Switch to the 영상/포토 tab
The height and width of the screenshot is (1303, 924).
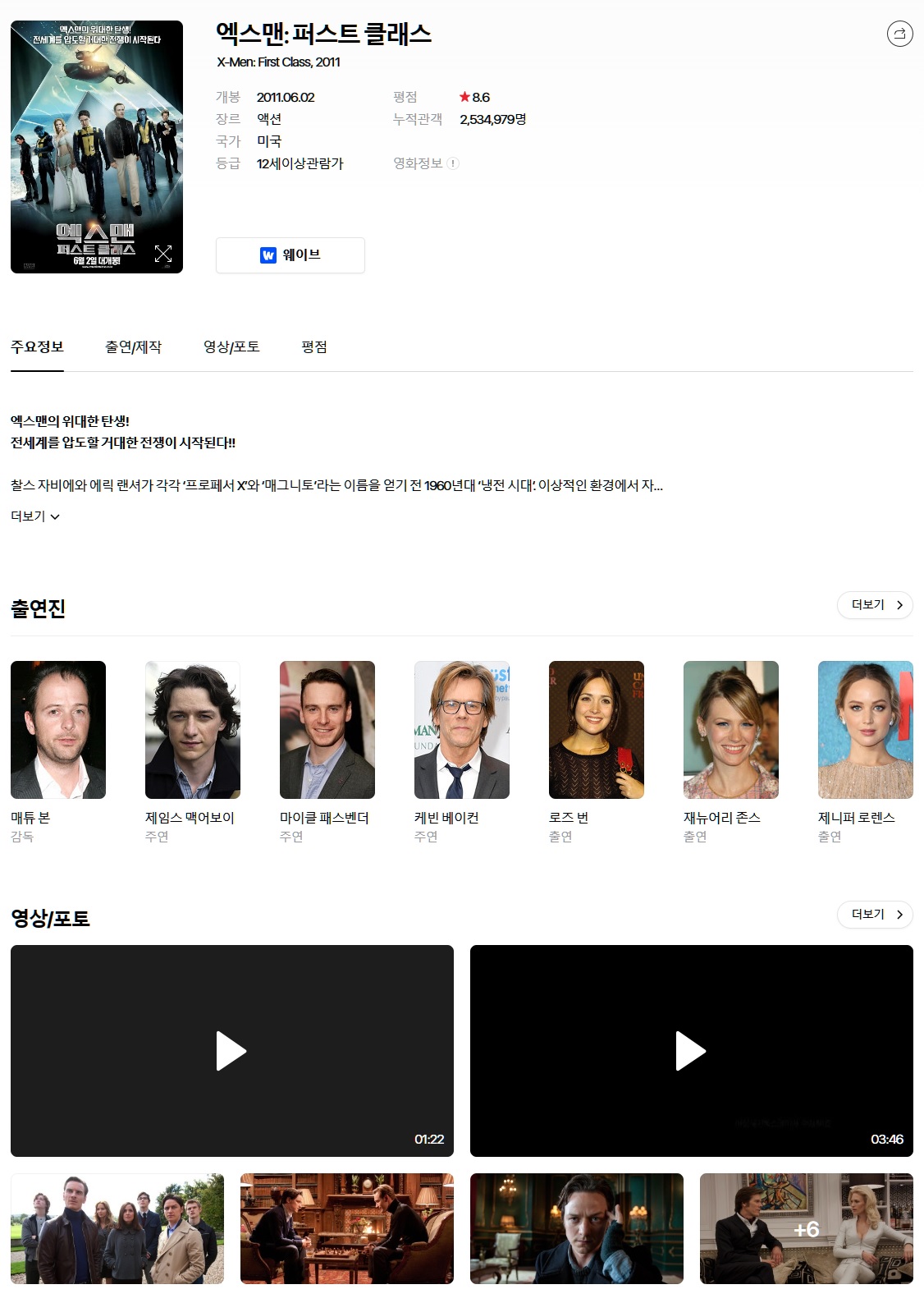pyautogui.click(x=231, y=347)
